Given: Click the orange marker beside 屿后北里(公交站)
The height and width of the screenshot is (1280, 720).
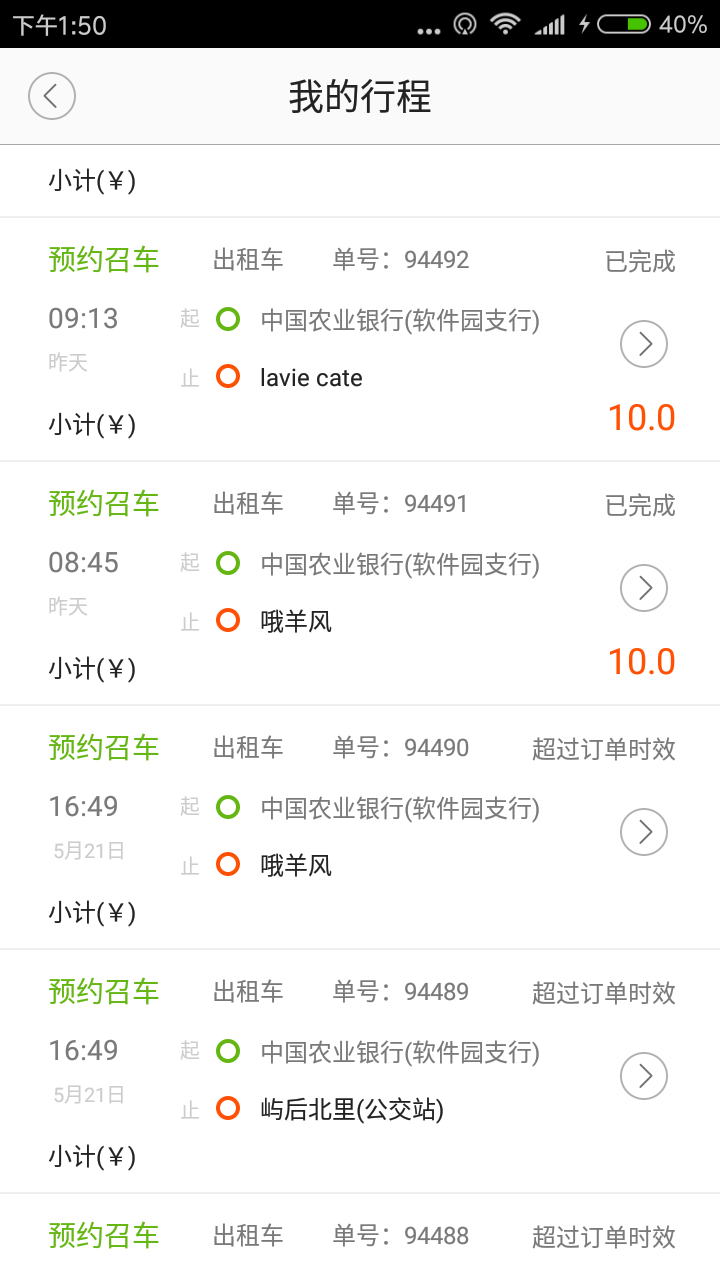Looking at the screenshot, I should click(x=229, y=1108).
